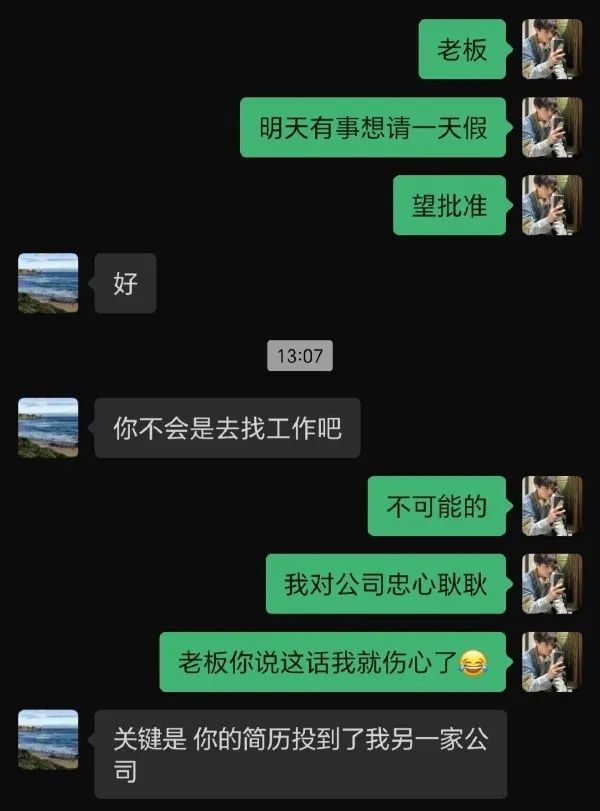
Task: Open sender avatar beside "望批准"
Action: pos(551,205)
